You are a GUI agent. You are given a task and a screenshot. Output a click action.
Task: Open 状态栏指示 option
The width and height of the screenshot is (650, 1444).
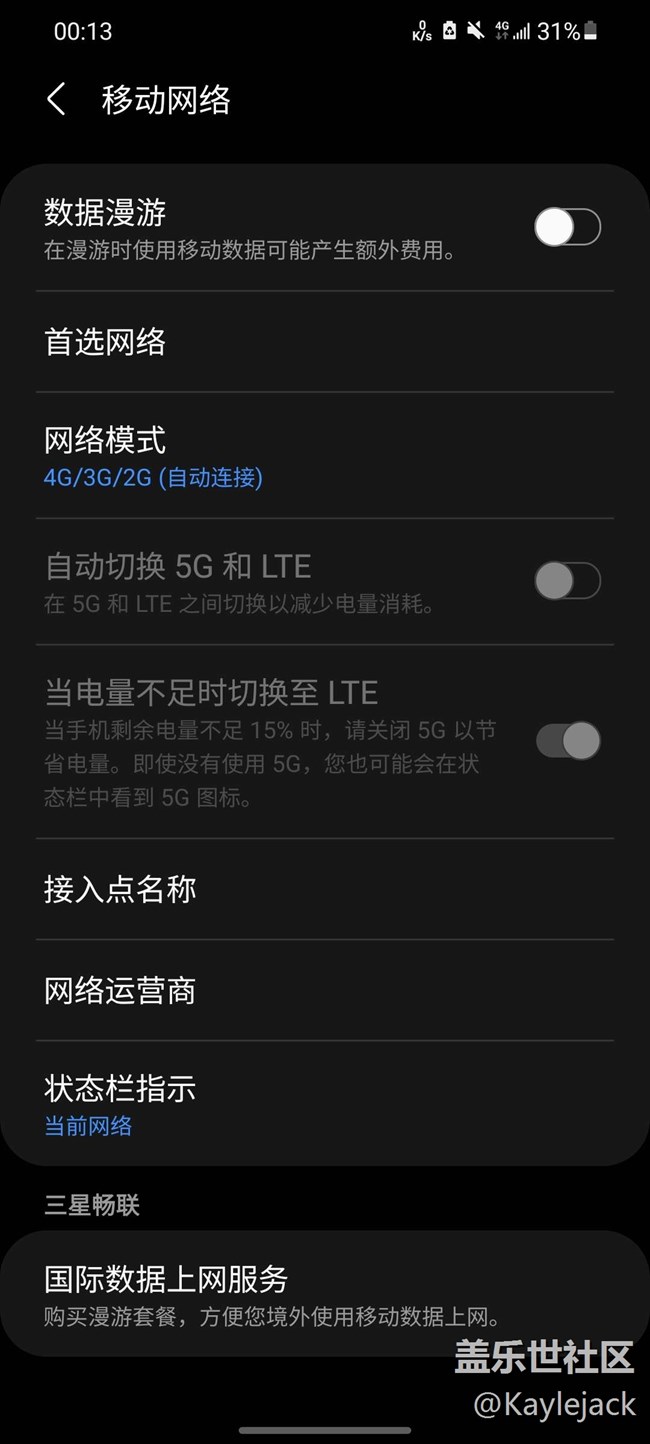(x=324, y=1104)
